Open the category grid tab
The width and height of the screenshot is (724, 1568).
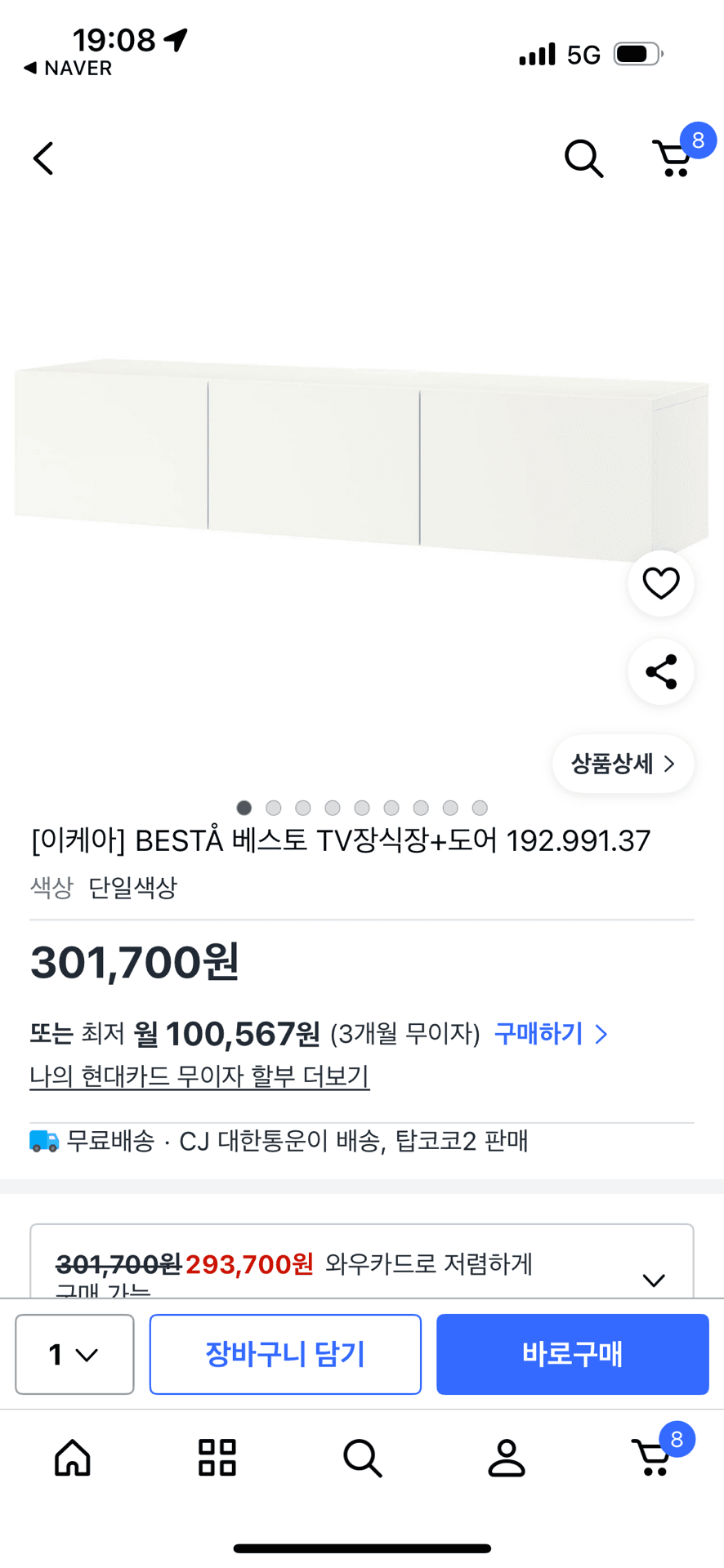click(217, 1458)
